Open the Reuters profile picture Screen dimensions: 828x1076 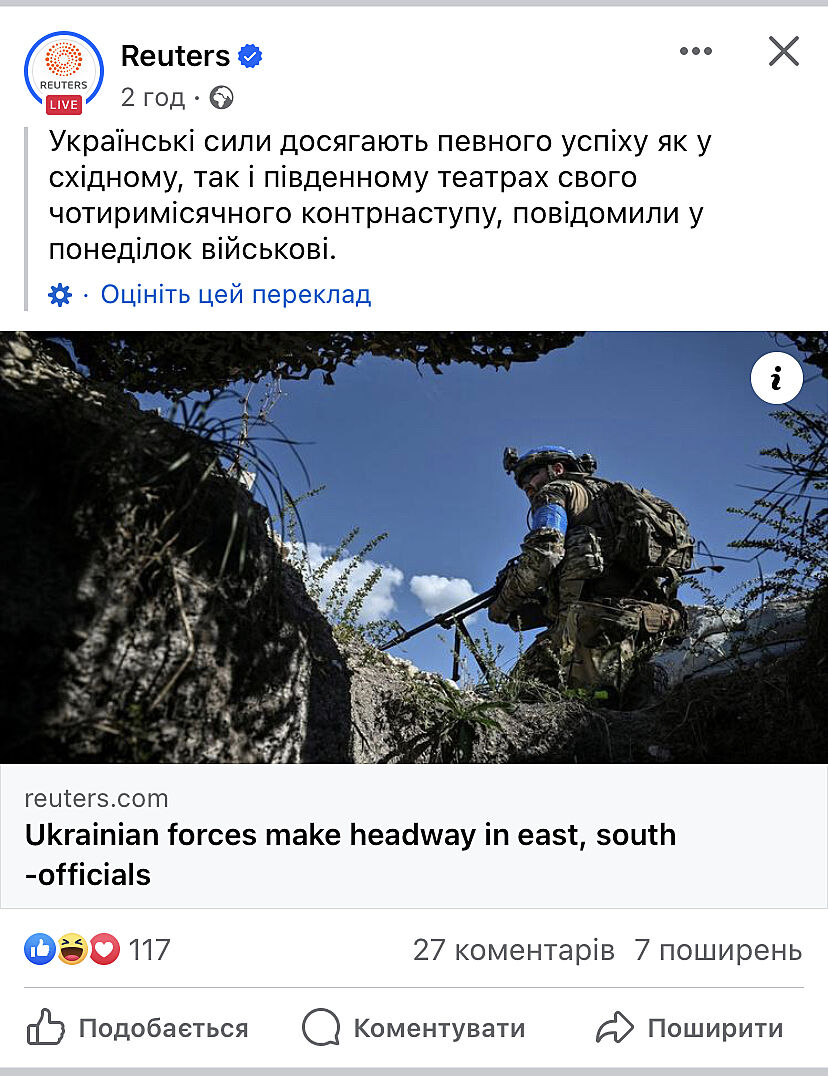pos(63,73)
